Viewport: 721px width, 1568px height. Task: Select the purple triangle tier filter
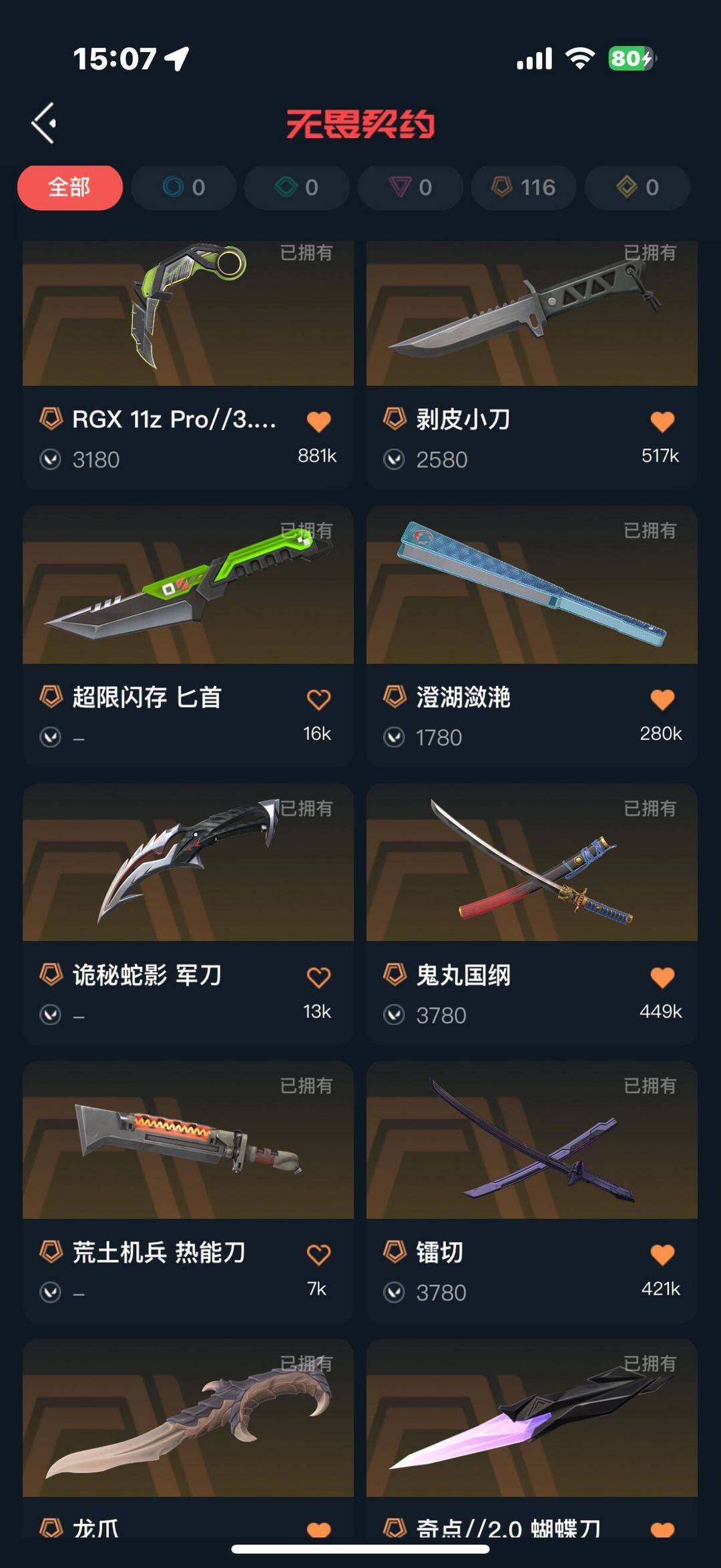coord(411,188)
